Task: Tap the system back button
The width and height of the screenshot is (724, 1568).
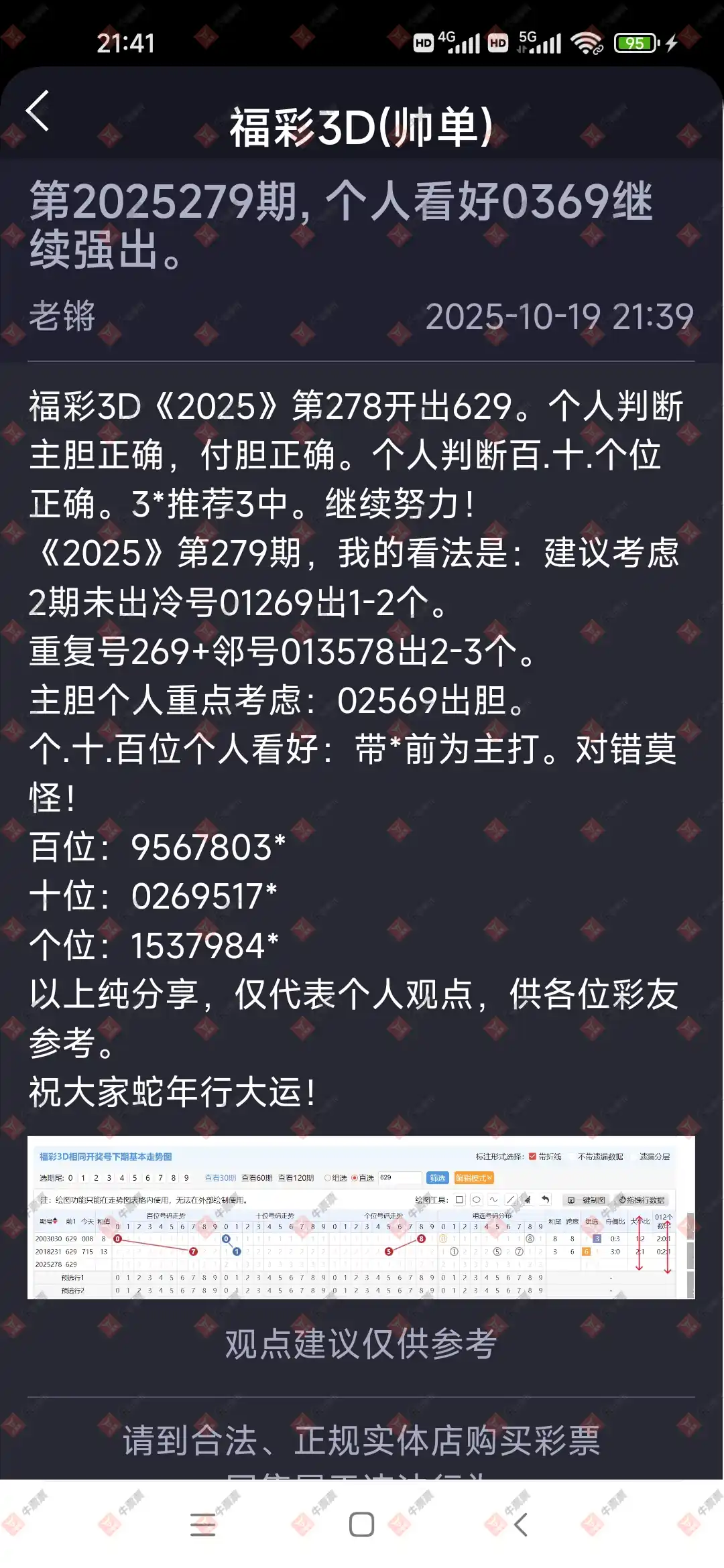Action: [521, 1524]
